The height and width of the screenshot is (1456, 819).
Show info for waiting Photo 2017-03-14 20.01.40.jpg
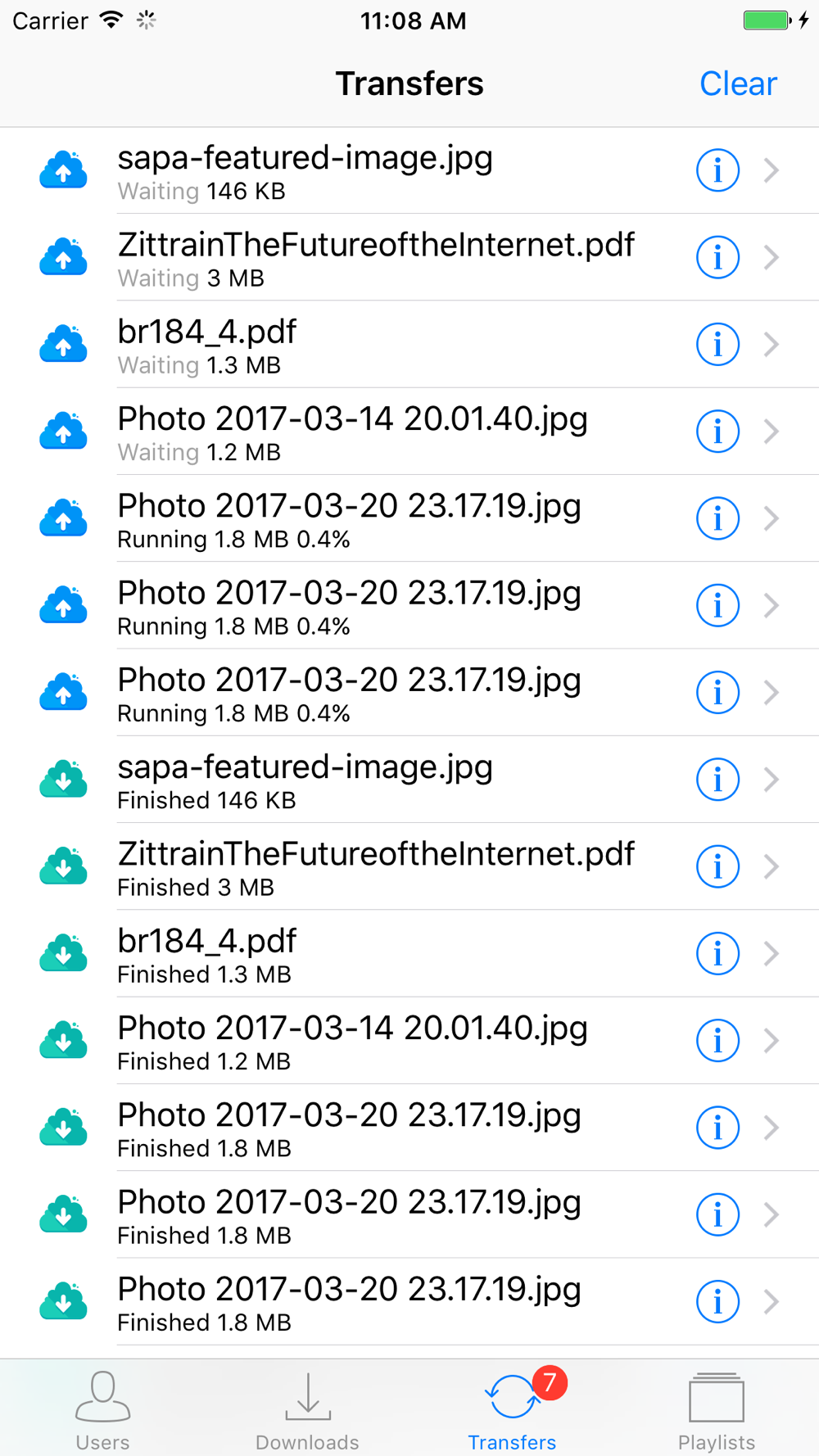click(x=717, y=432)
